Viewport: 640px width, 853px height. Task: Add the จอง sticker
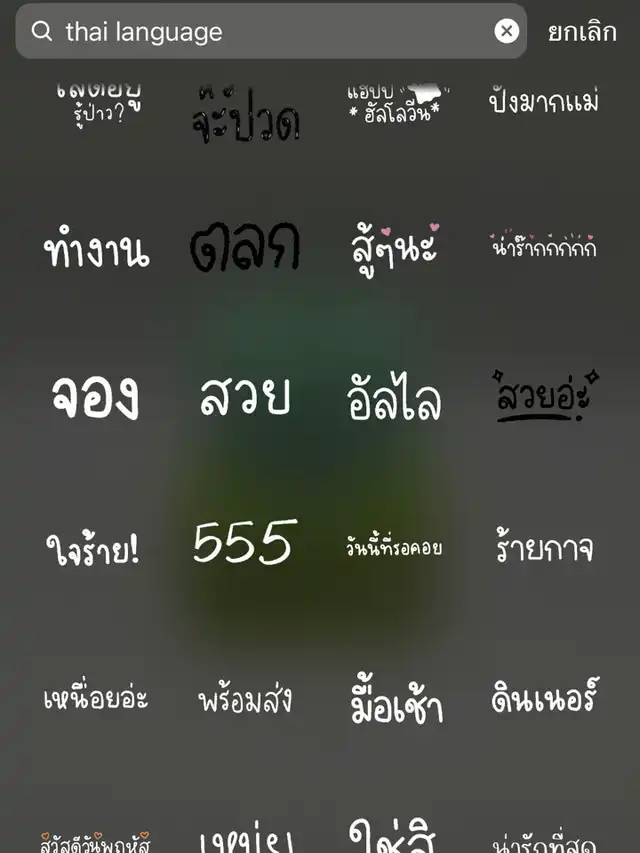pyautogui.click(x=95, y=397)
